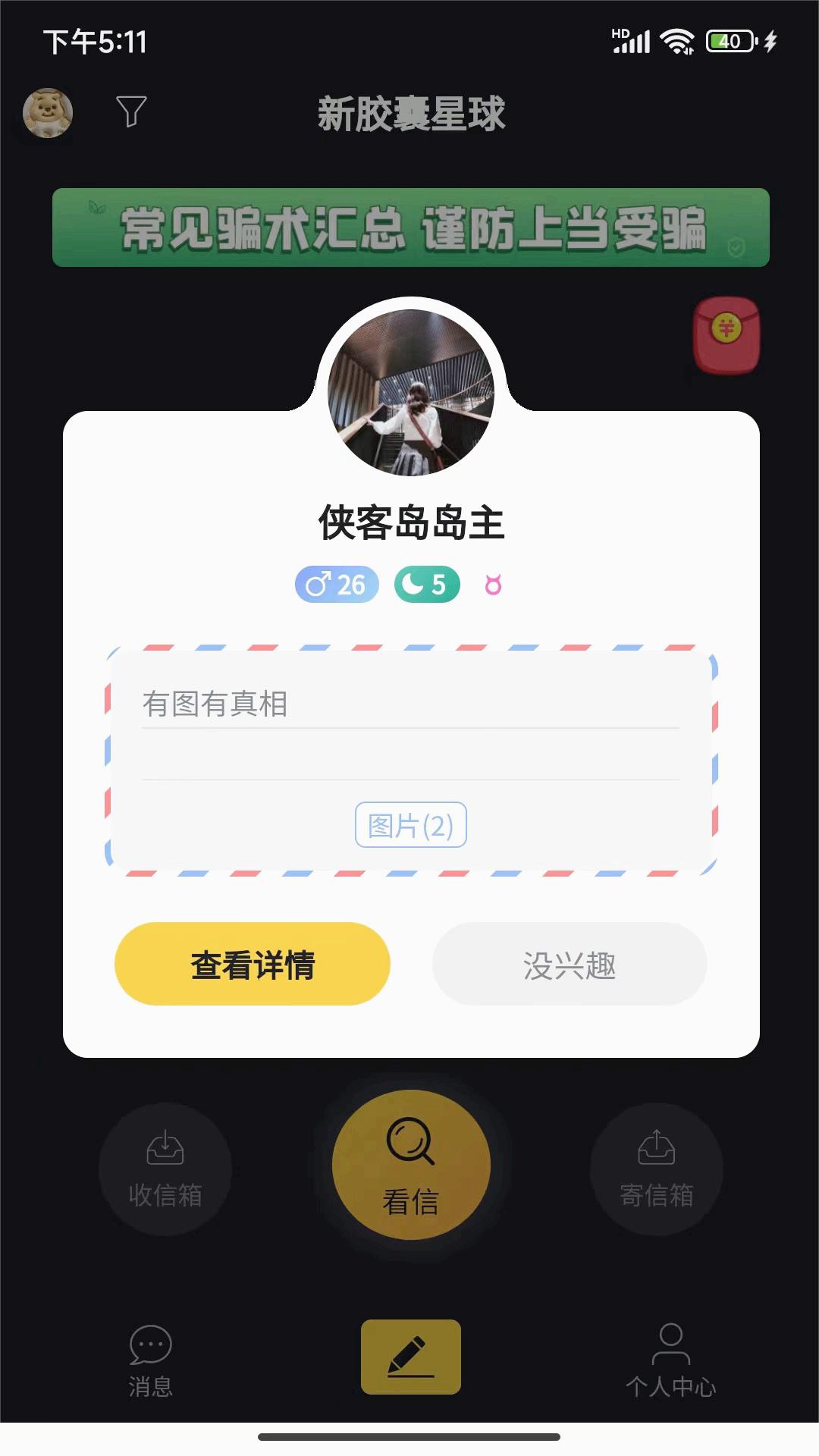Select the 新胶囊星球 title header
The width and height of the screenshot is (819, 1456).
click(x=409, y=115)
